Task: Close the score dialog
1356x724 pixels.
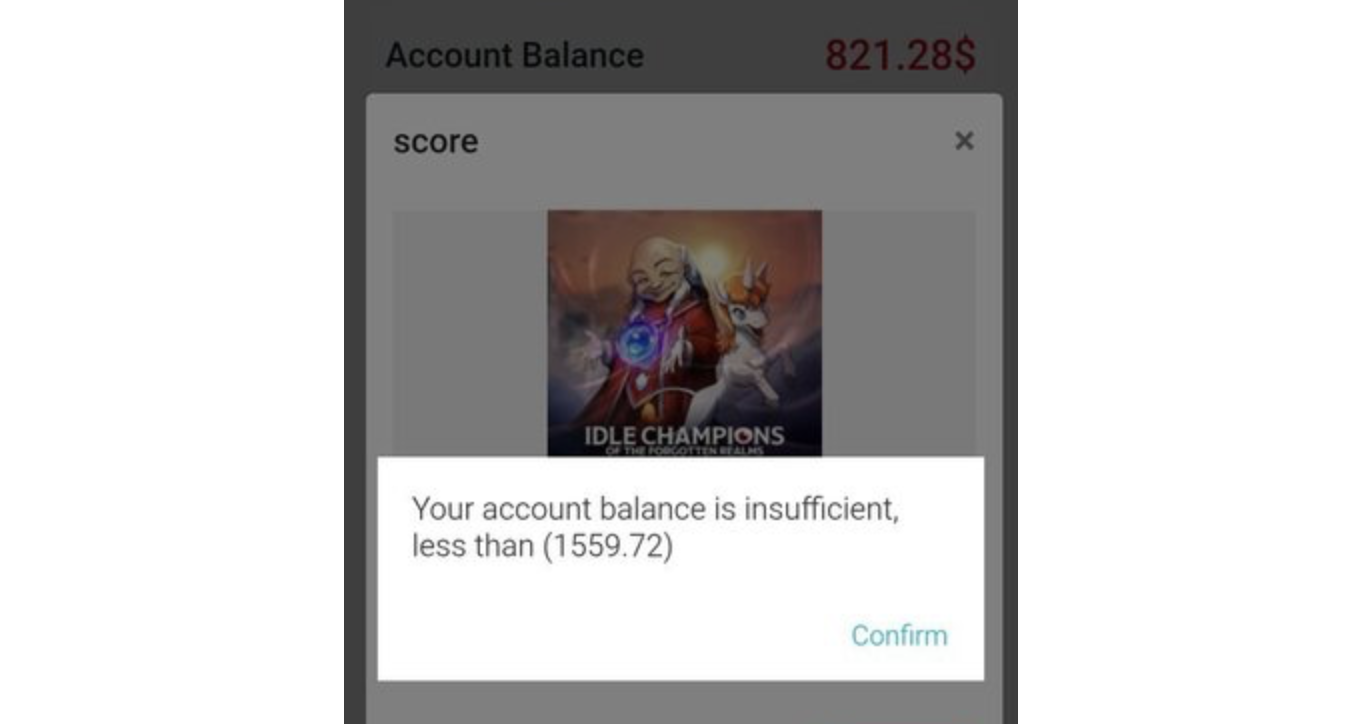Action: (963, 141)
